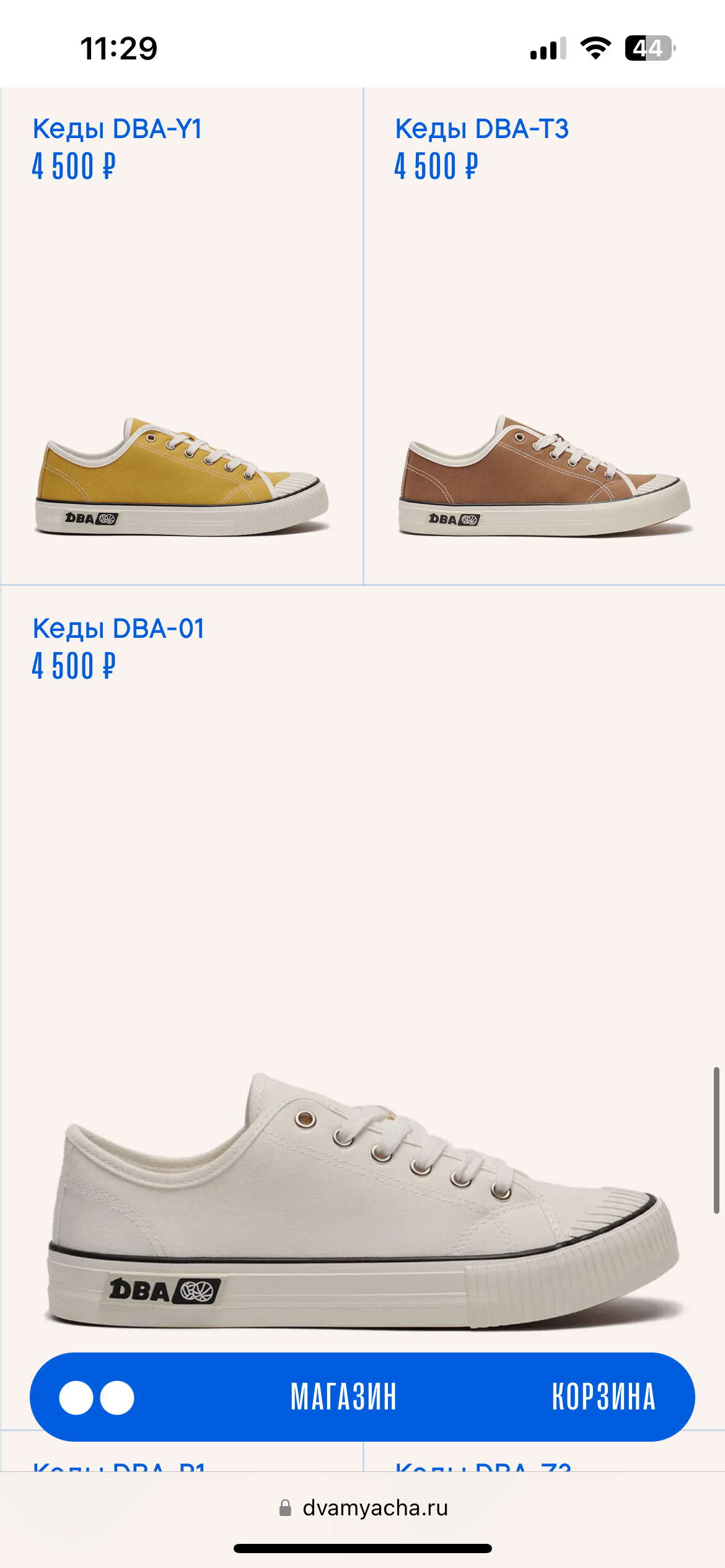Open the Кеды DBA-Y1 yellow sneaker card

click(x=182, y=336)
